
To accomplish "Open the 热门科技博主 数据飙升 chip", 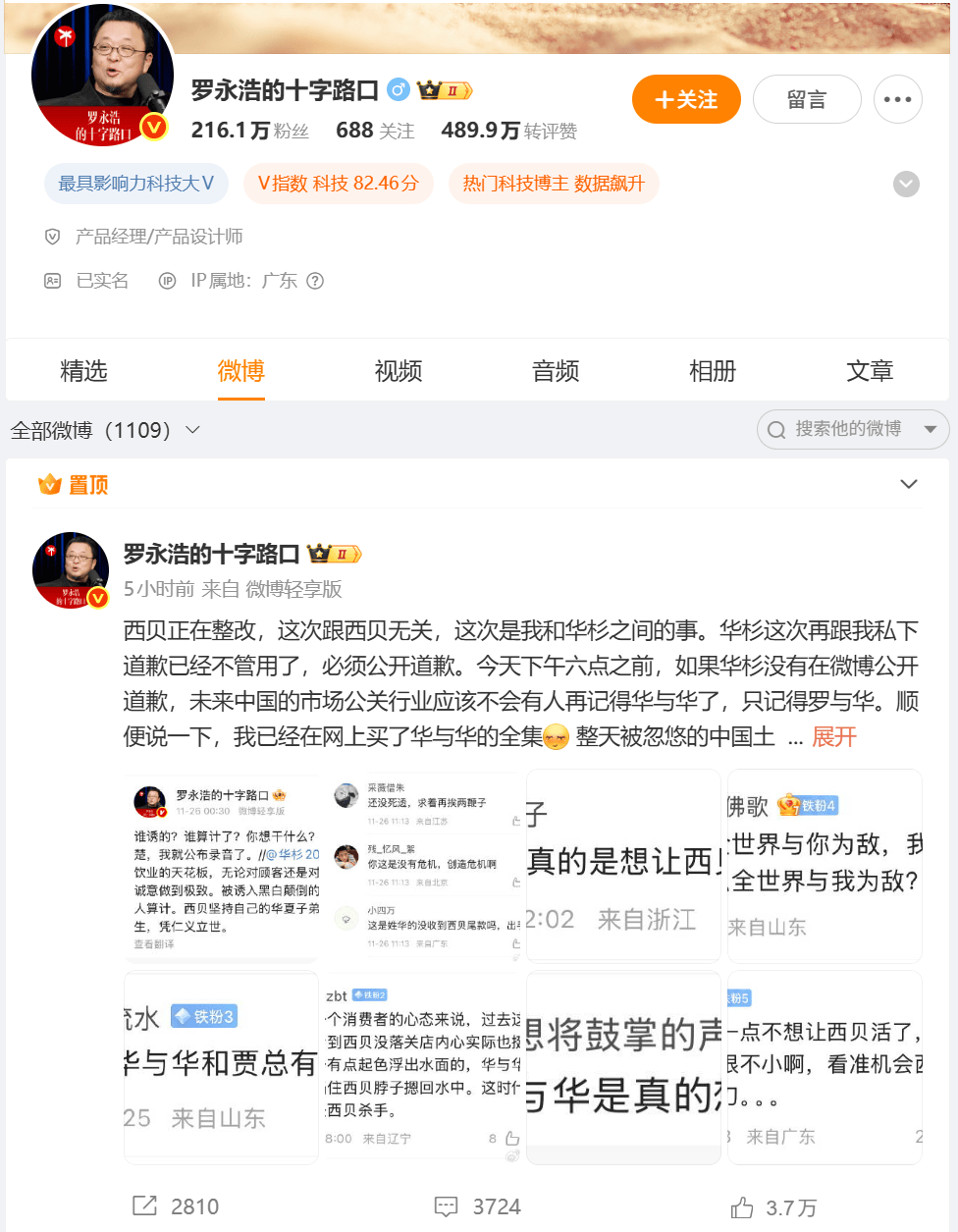I will tap(553, 184).
